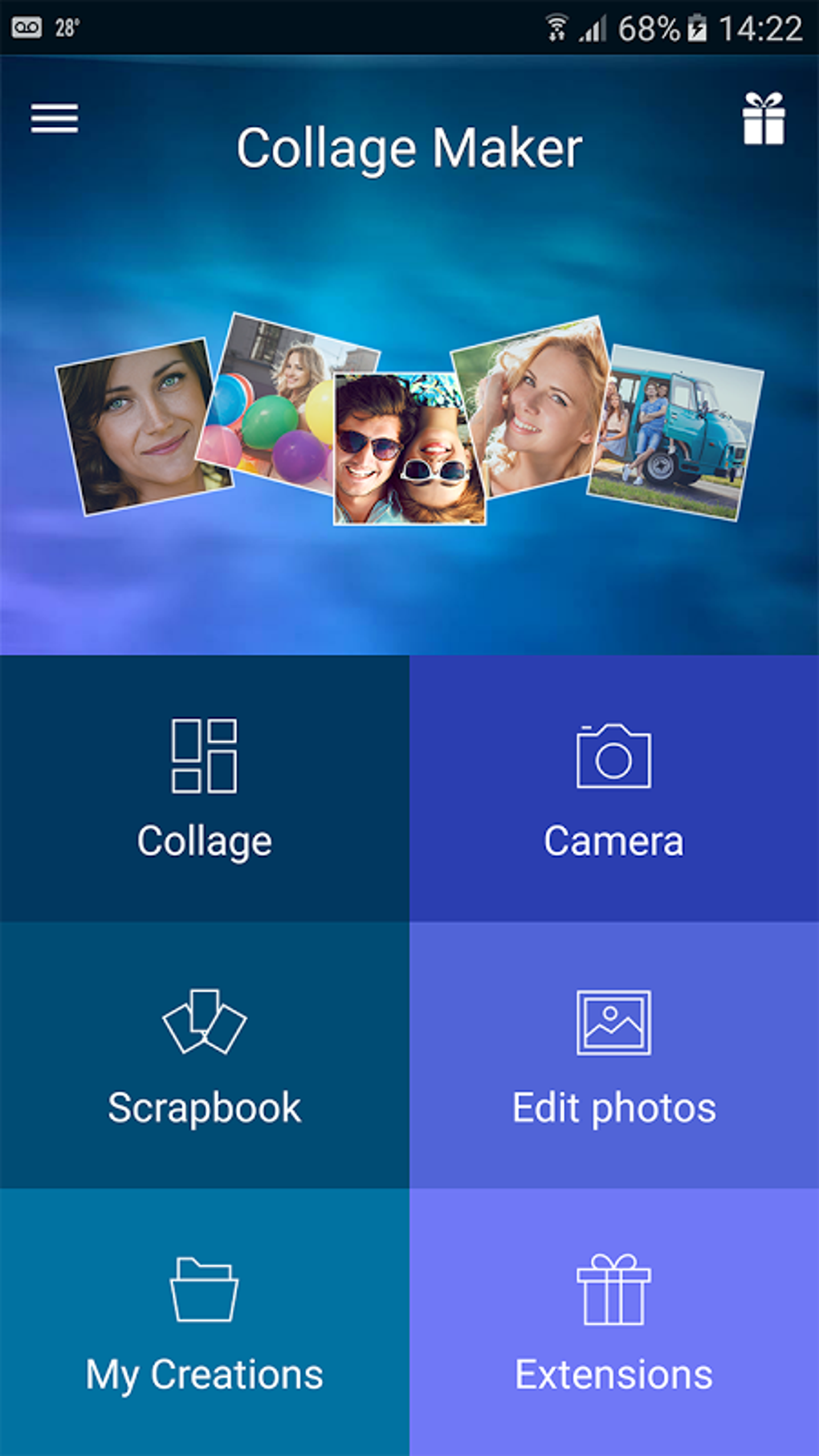View My Creations folder
Viewport: 819px width, 1456px height.
click(x=204, y=1322)
